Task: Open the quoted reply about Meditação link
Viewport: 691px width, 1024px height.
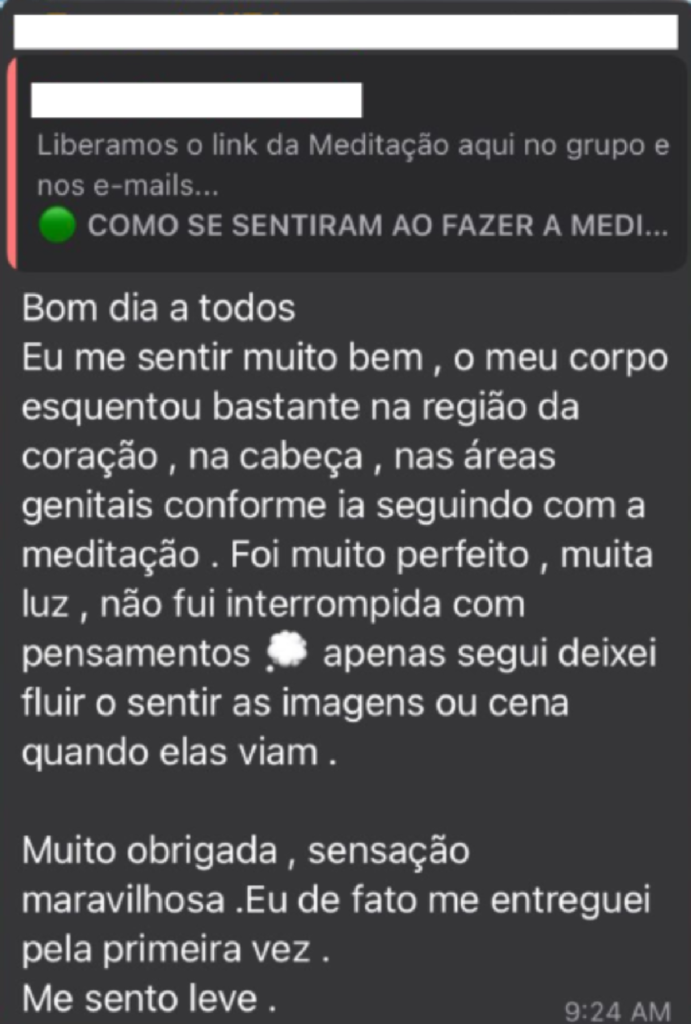Action: 350,165
